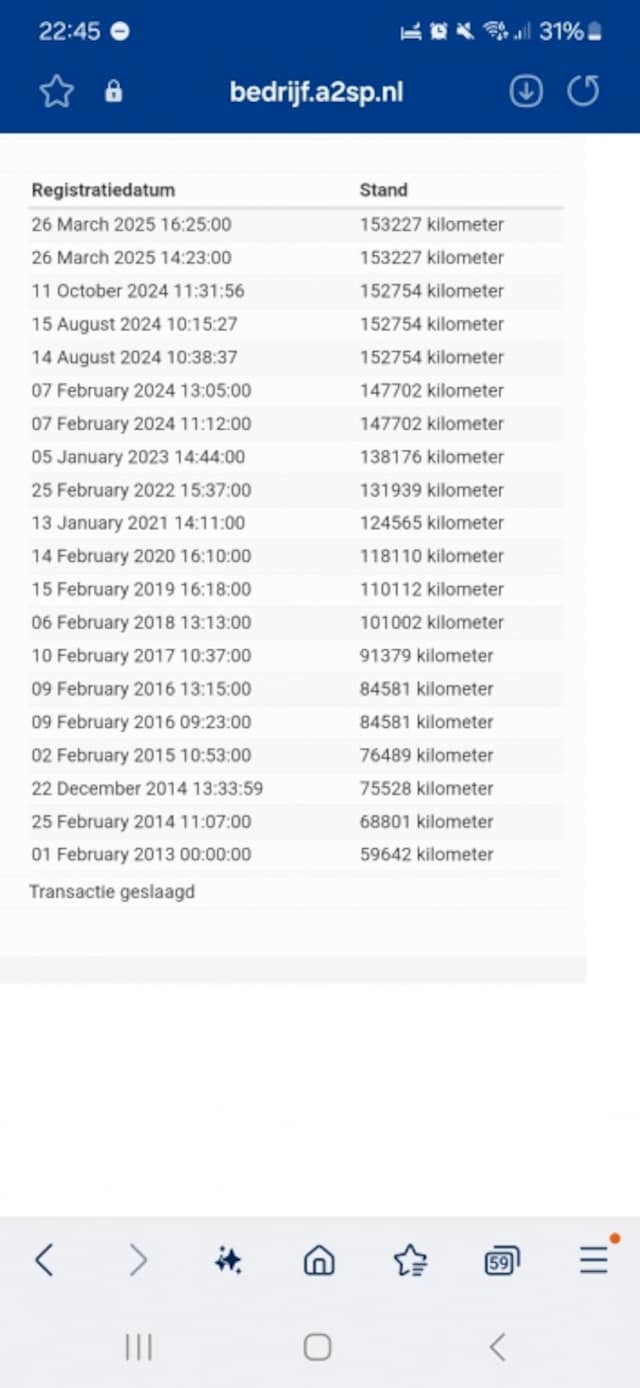640x1388 pixels.
Task: Open the system recent apps view
Action: pos(138,1348)
